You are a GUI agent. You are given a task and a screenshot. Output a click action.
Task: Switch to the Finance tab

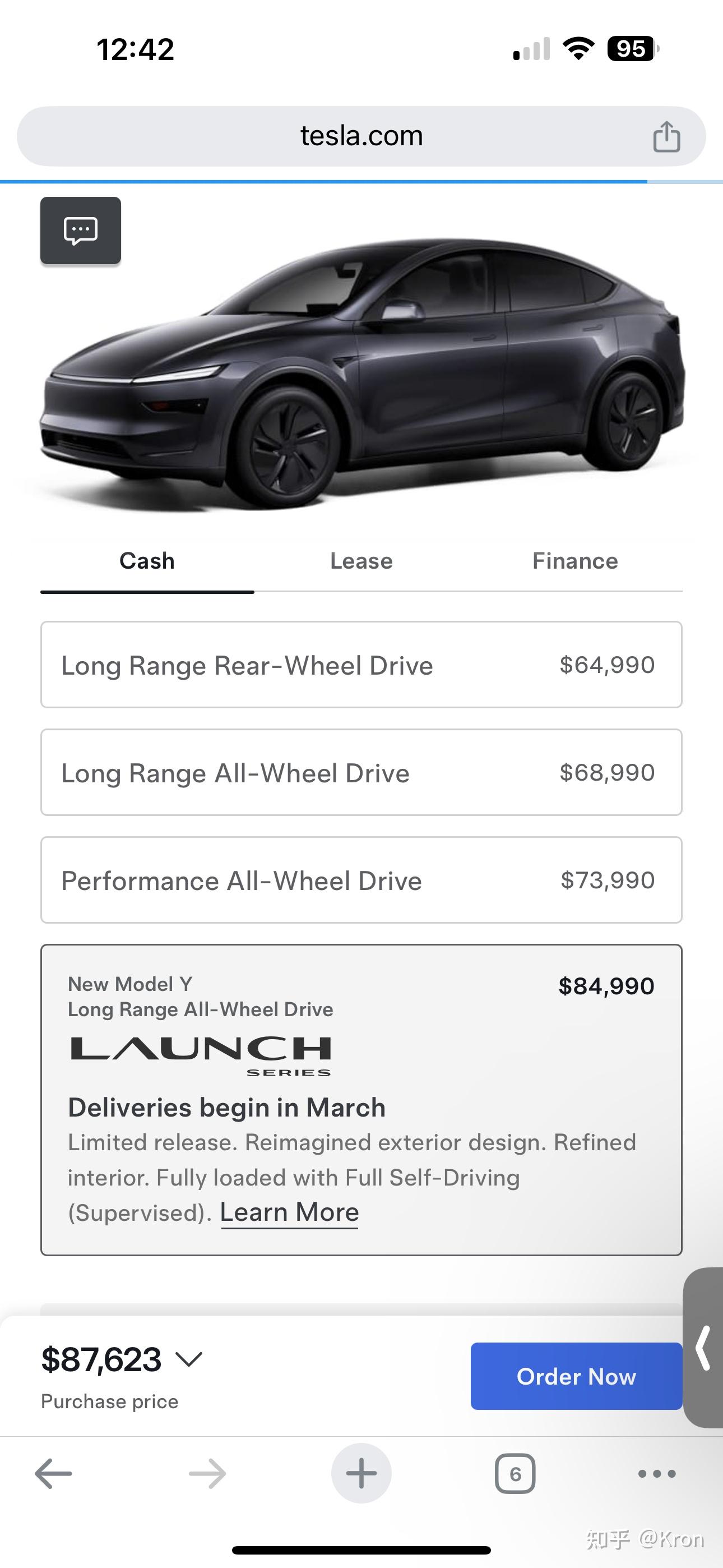574,561
